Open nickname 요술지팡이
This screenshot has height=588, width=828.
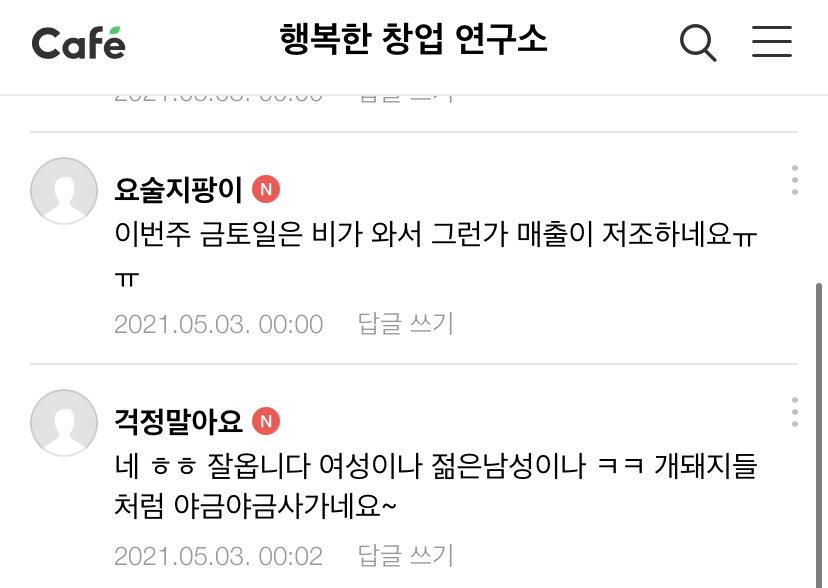coord(179,189)
